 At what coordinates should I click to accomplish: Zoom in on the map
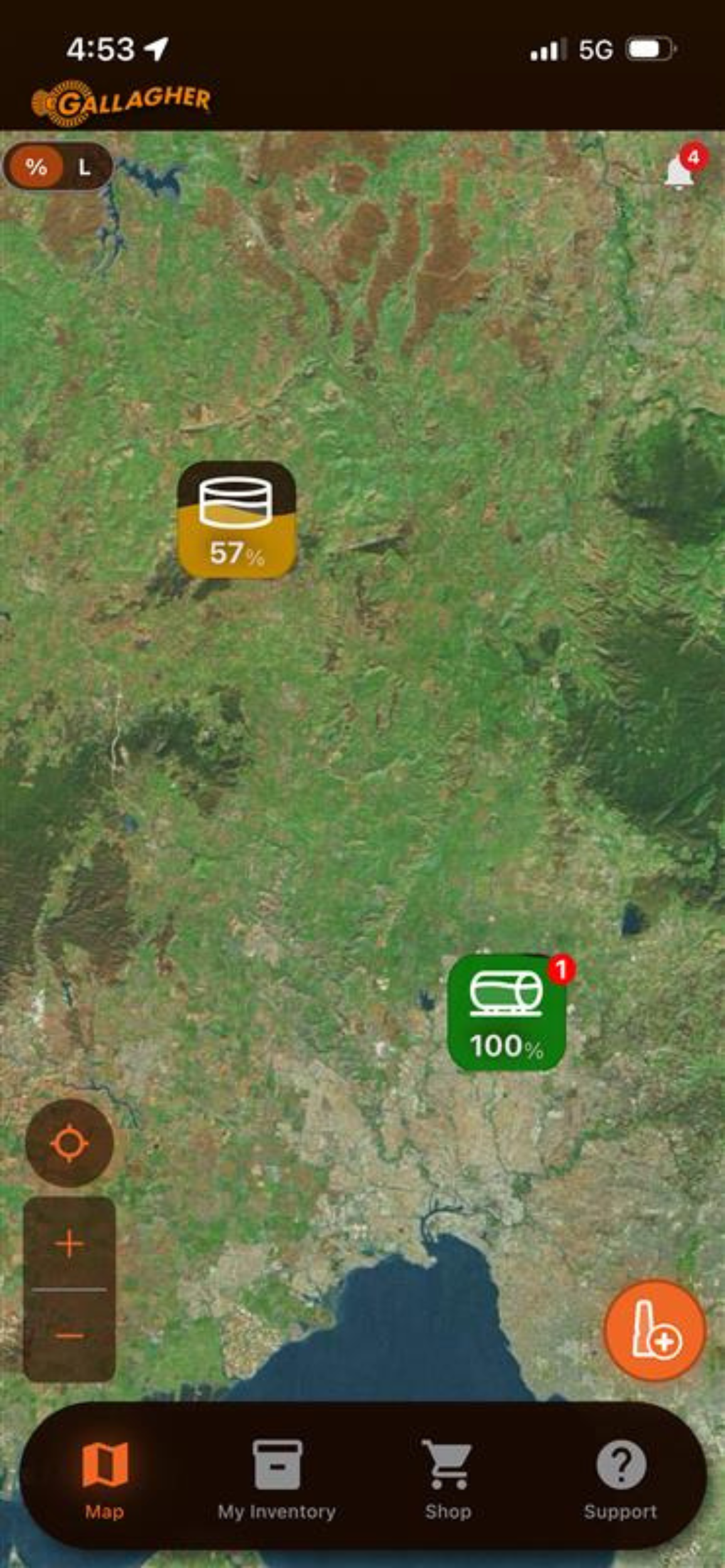tap(69, 1243)
